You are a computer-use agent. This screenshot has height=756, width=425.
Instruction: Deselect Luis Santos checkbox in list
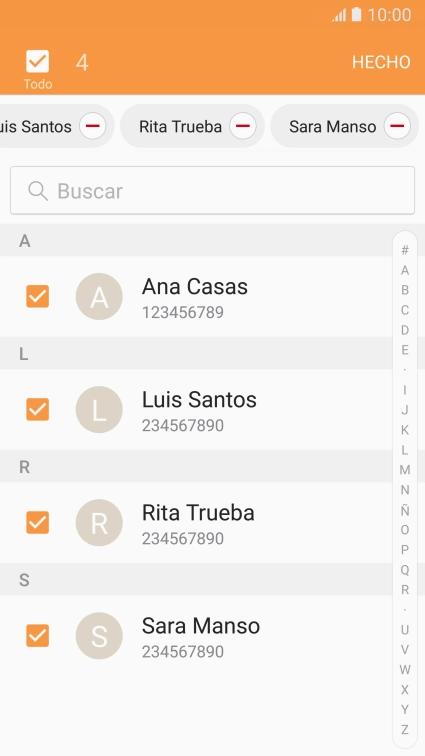38,409
